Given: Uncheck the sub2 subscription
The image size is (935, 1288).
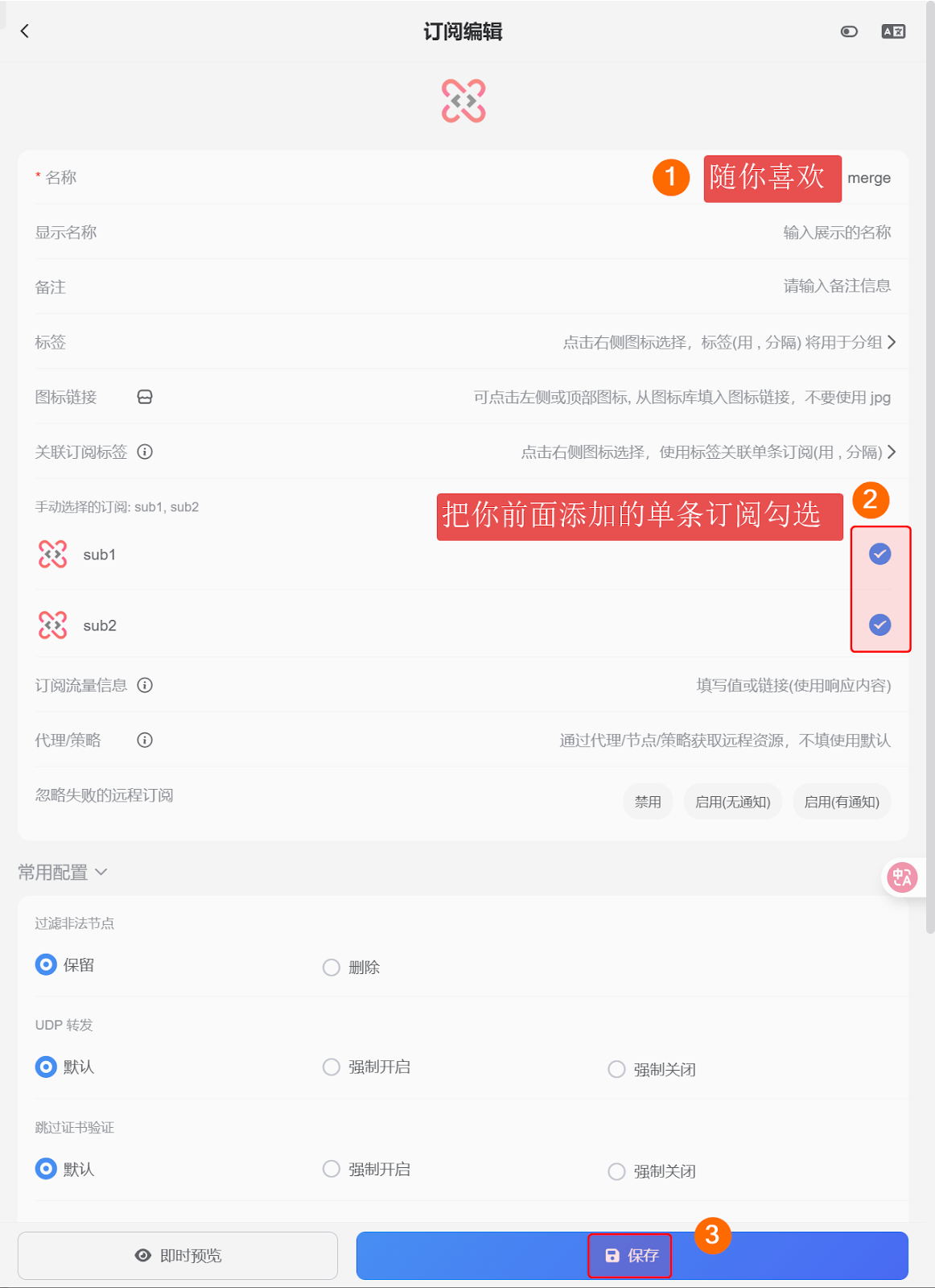Looking at the screenshot, I should click(879, 625).
